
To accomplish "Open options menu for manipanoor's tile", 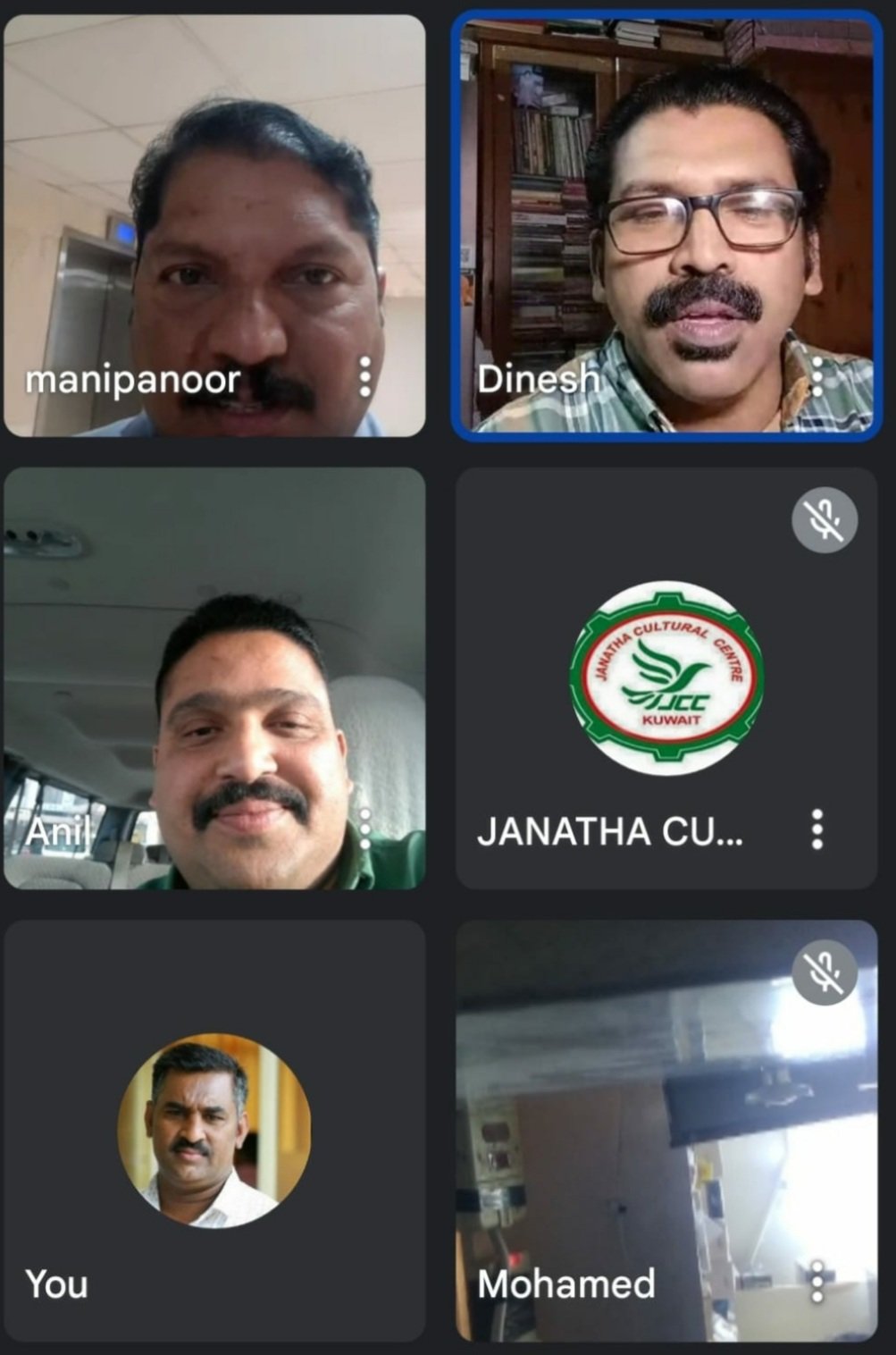I will (x=364, y=377).
